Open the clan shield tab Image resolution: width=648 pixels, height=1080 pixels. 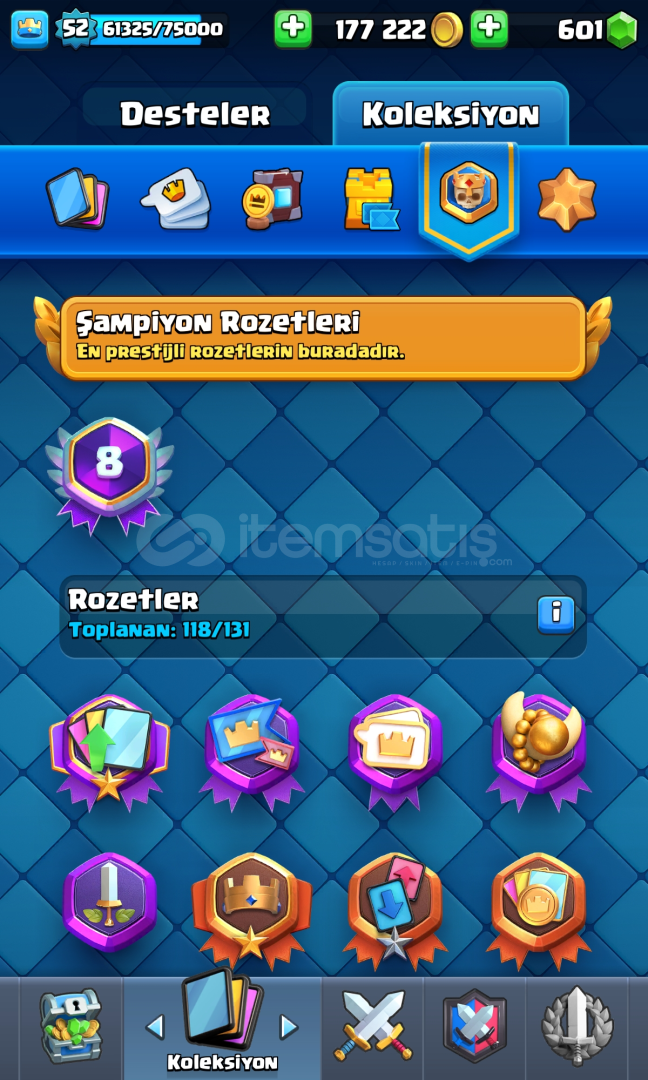[474, 1026]
